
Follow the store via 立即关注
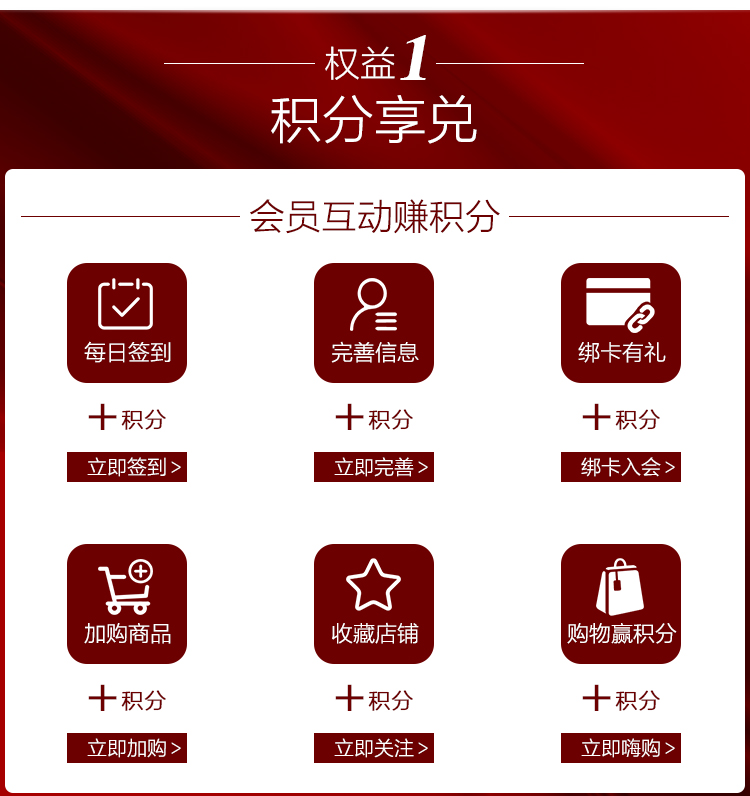[374, 748]
